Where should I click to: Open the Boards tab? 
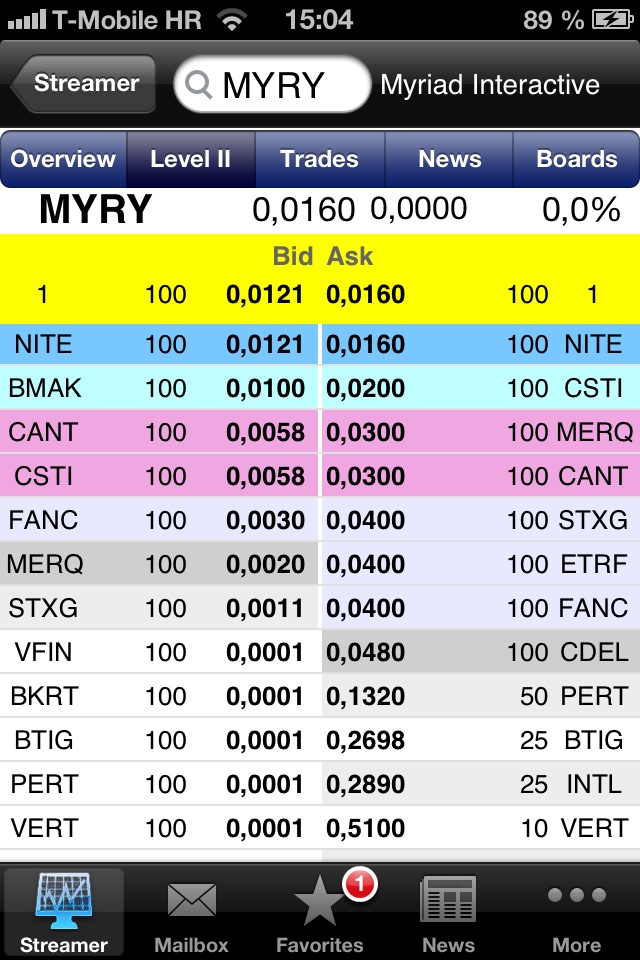coord(576,159)
